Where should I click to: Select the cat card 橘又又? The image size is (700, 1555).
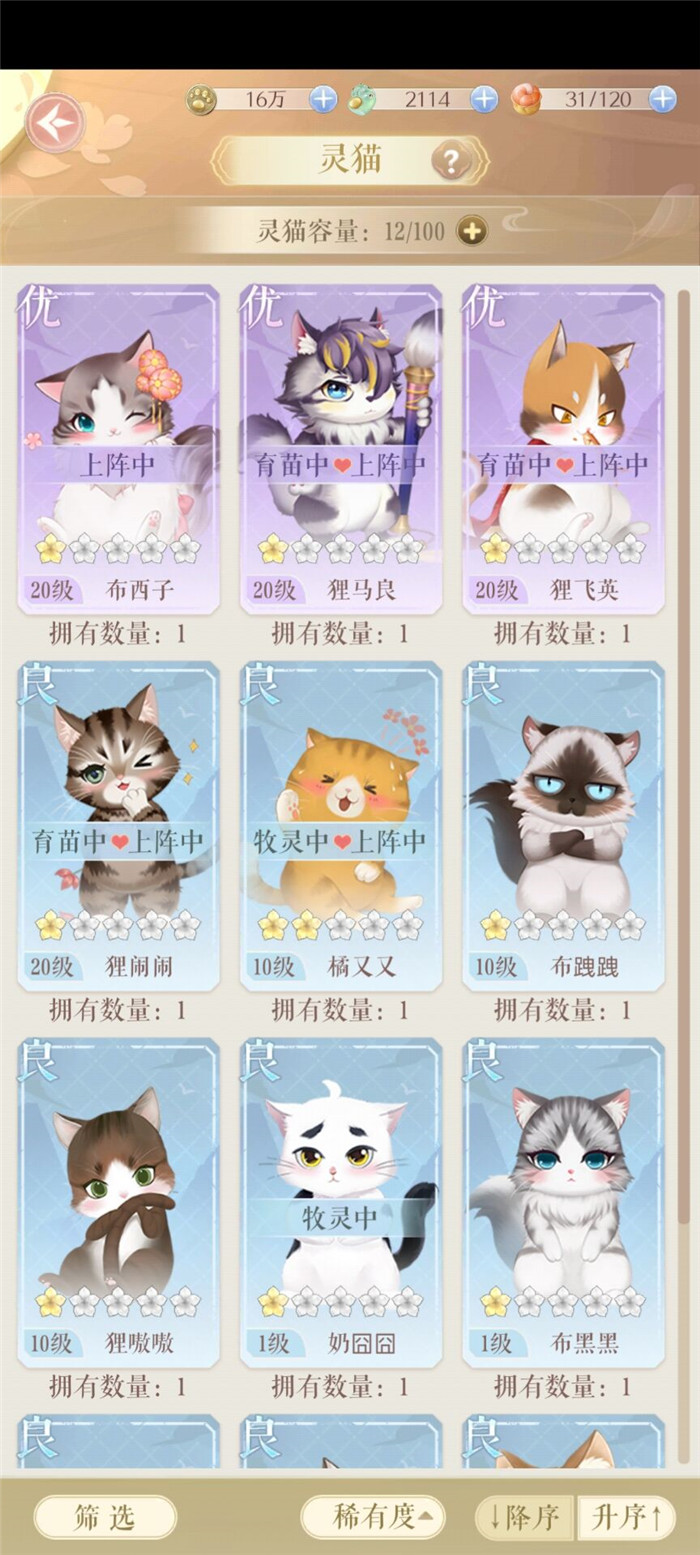pyautogui.click(x=341, y=825)
